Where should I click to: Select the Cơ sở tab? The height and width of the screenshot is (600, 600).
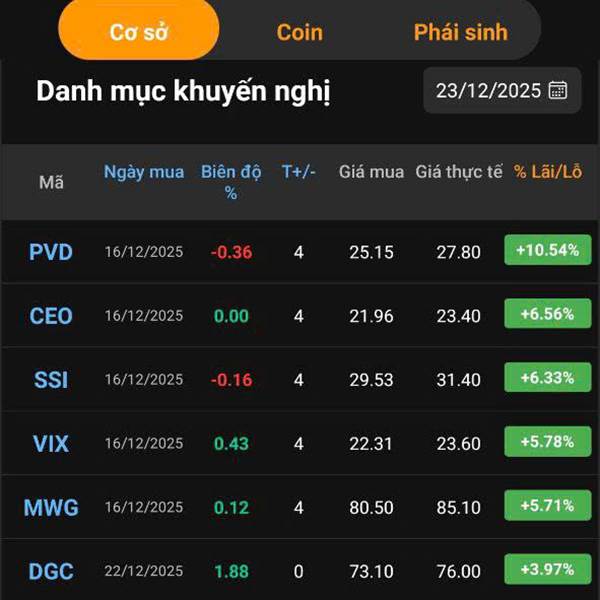(139, 32)
